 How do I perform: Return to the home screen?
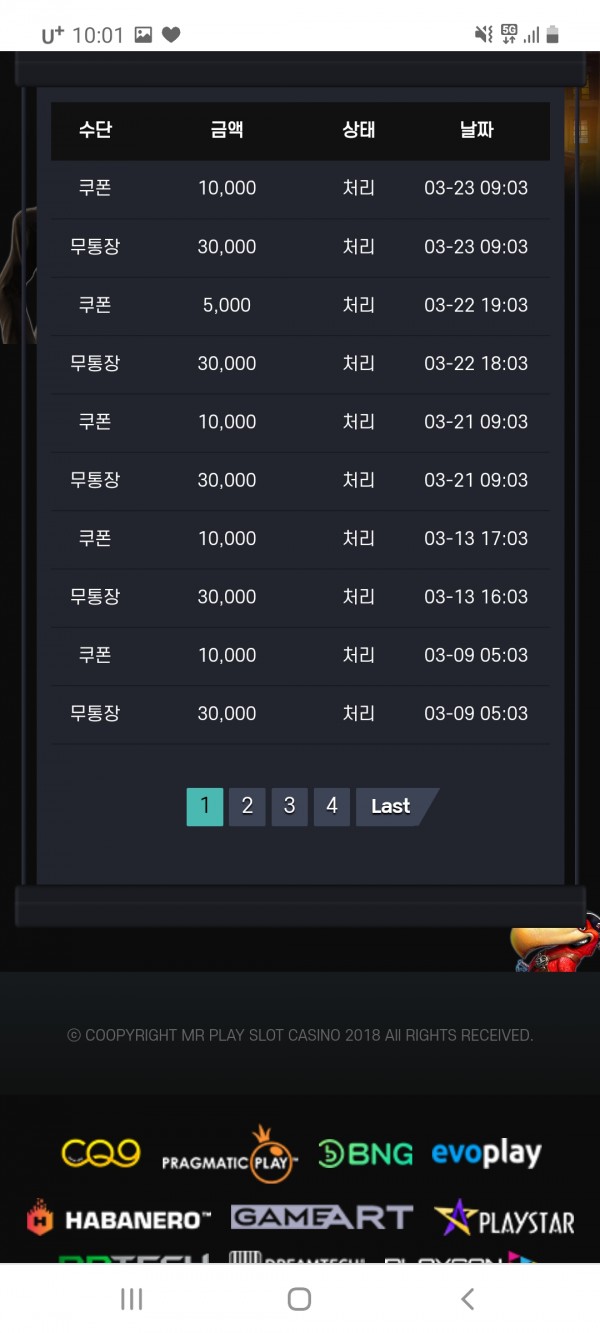point(299,1299)
